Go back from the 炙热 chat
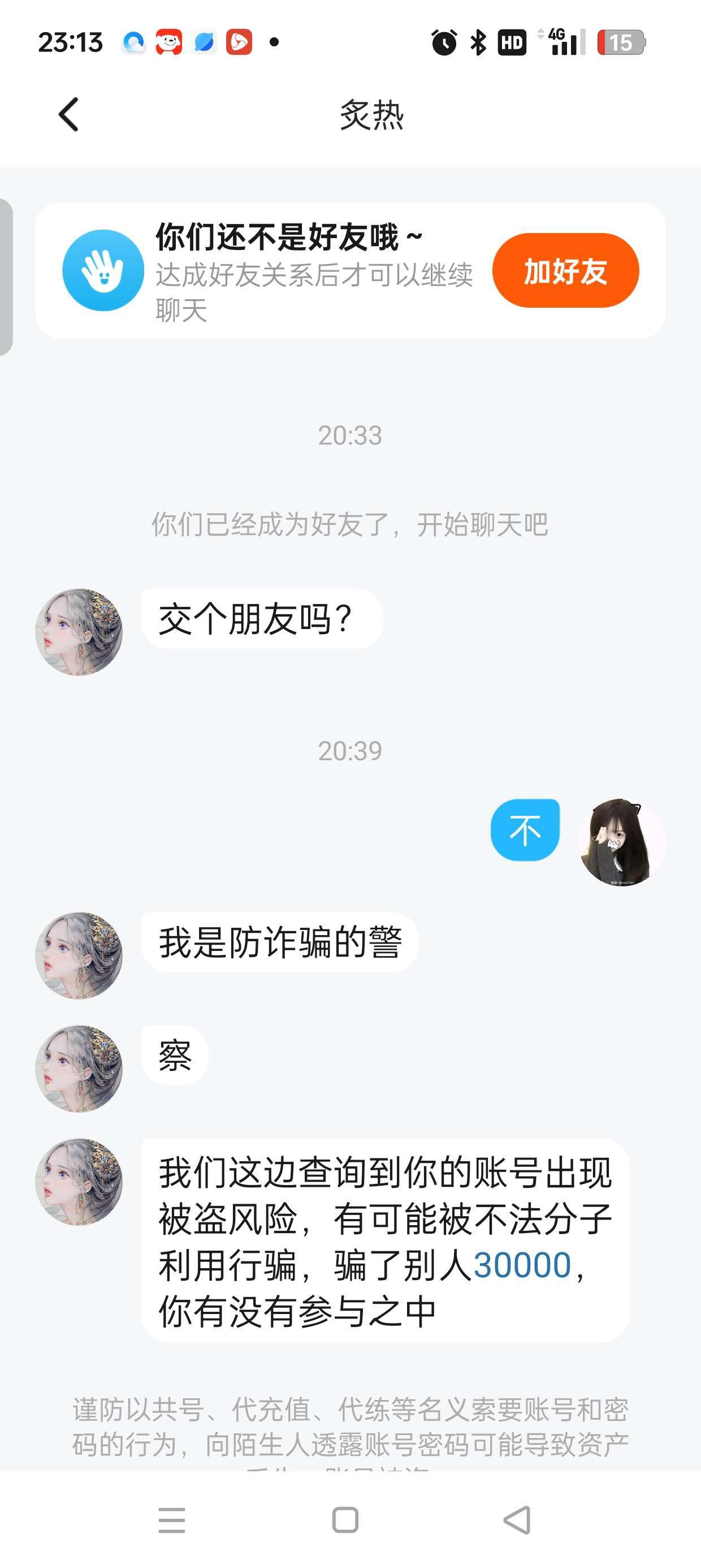The height and width of the screenshot is (1568, 701). 69,114
